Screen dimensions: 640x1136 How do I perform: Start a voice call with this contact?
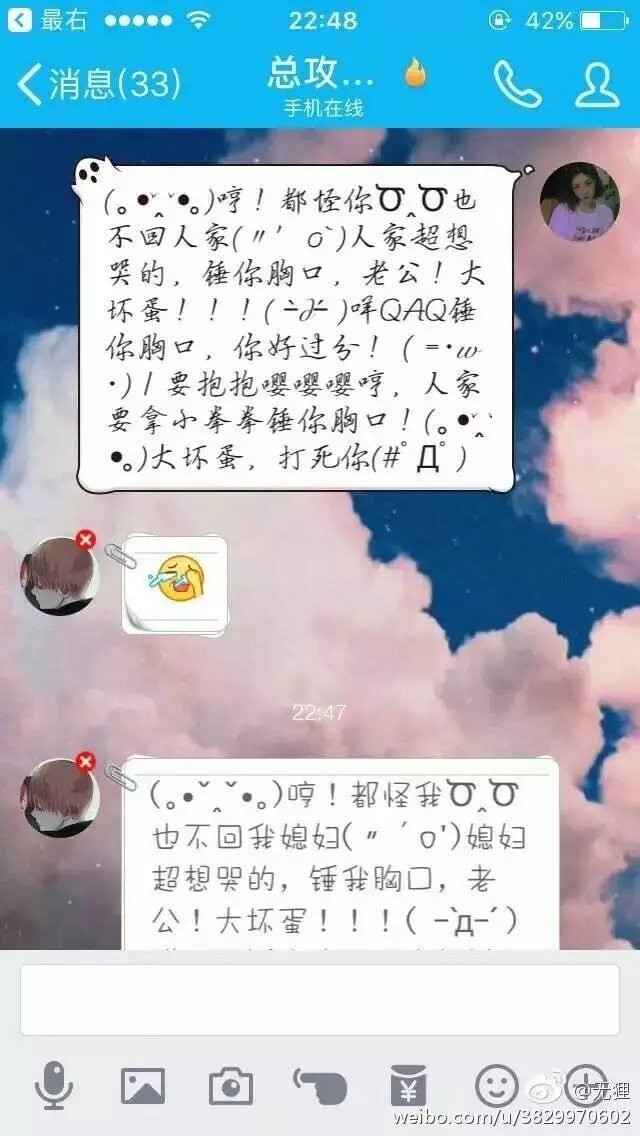pos(518,84)
